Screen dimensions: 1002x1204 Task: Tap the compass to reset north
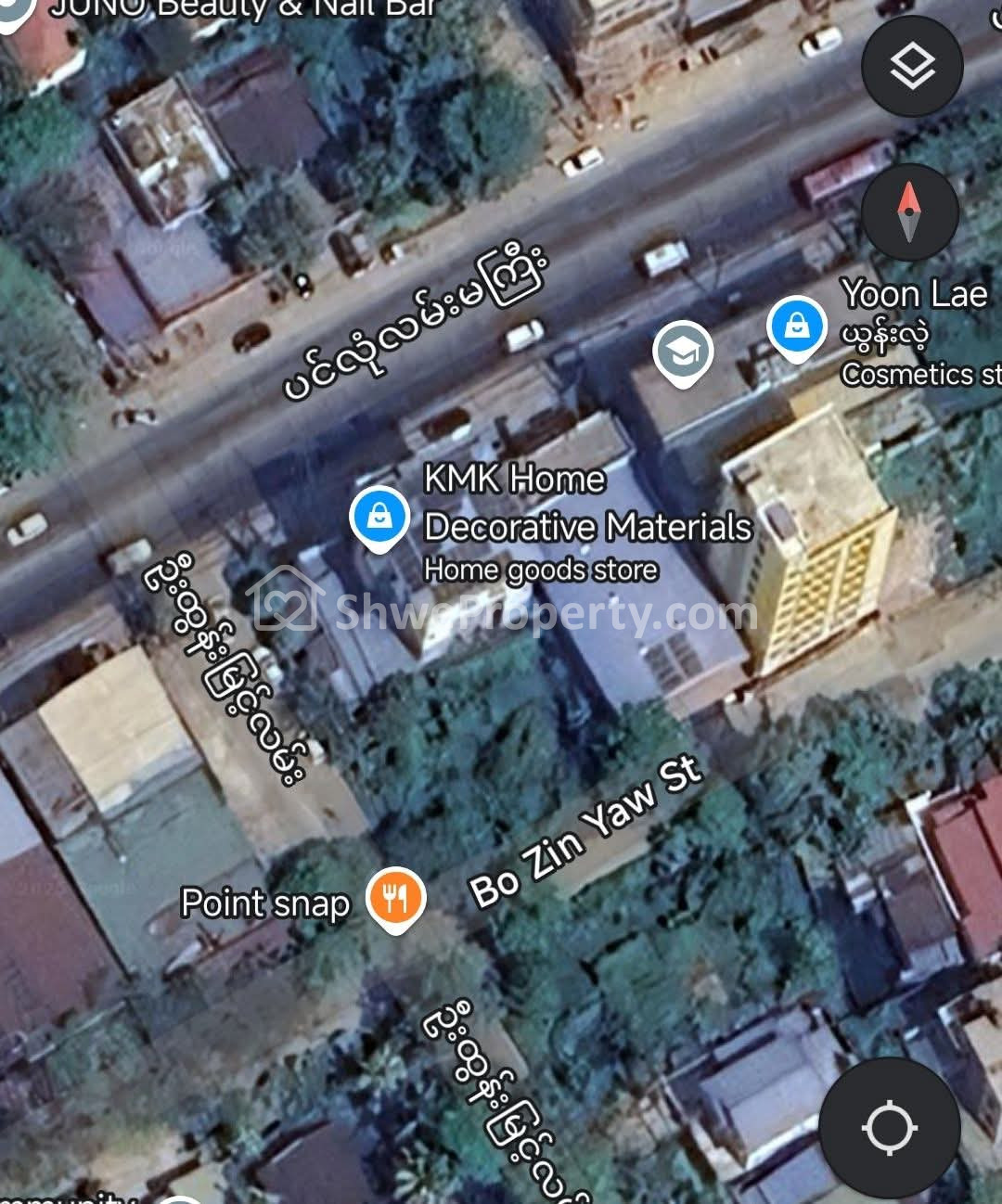point(909,210)
